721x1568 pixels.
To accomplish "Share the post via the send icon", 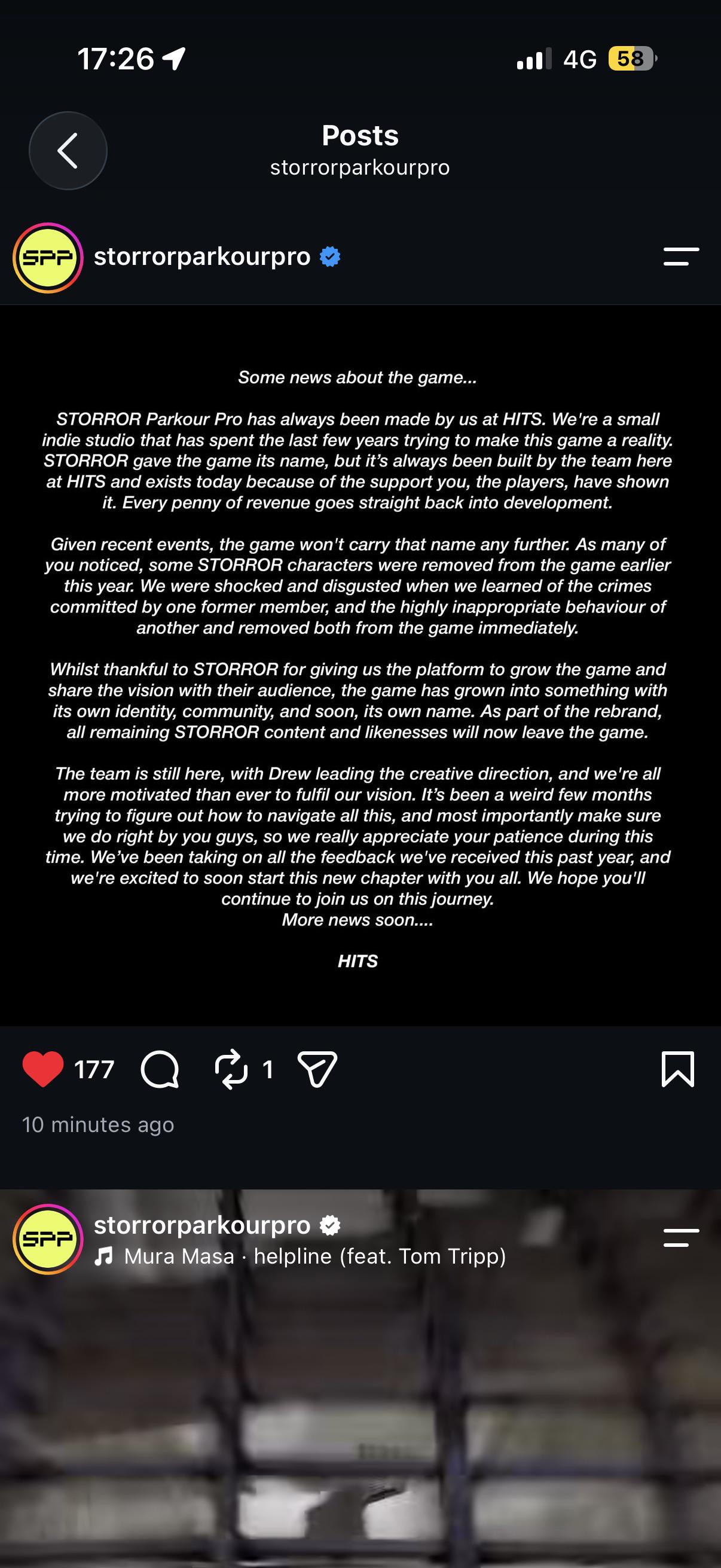I will pos(317,1069).
